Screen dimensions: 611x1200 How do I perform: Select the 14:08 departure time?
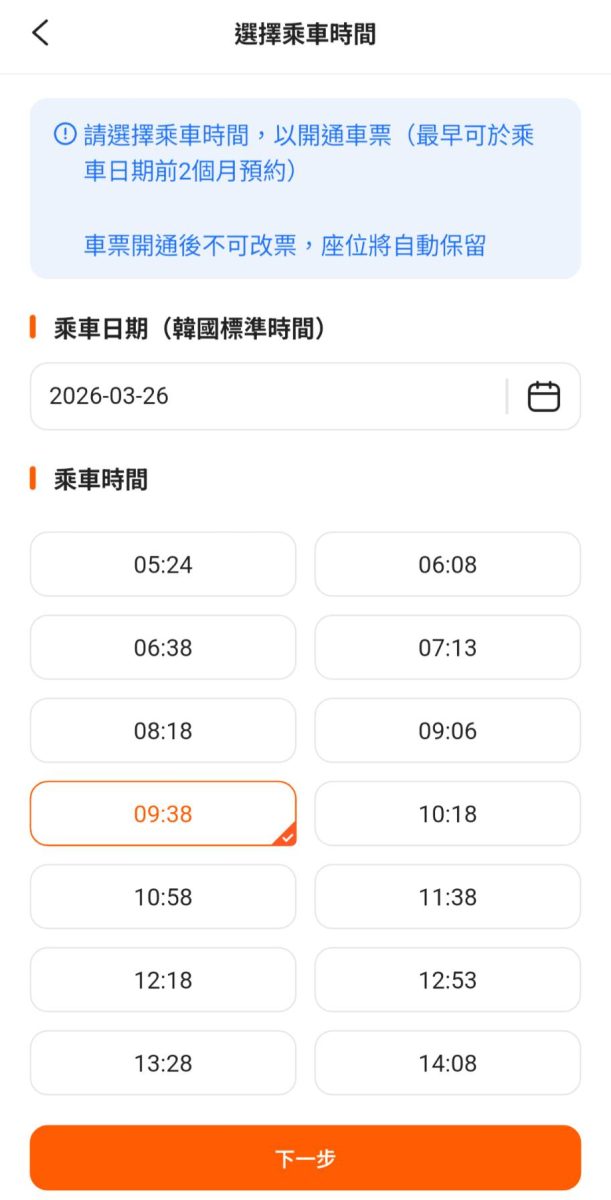point(447,1062)
